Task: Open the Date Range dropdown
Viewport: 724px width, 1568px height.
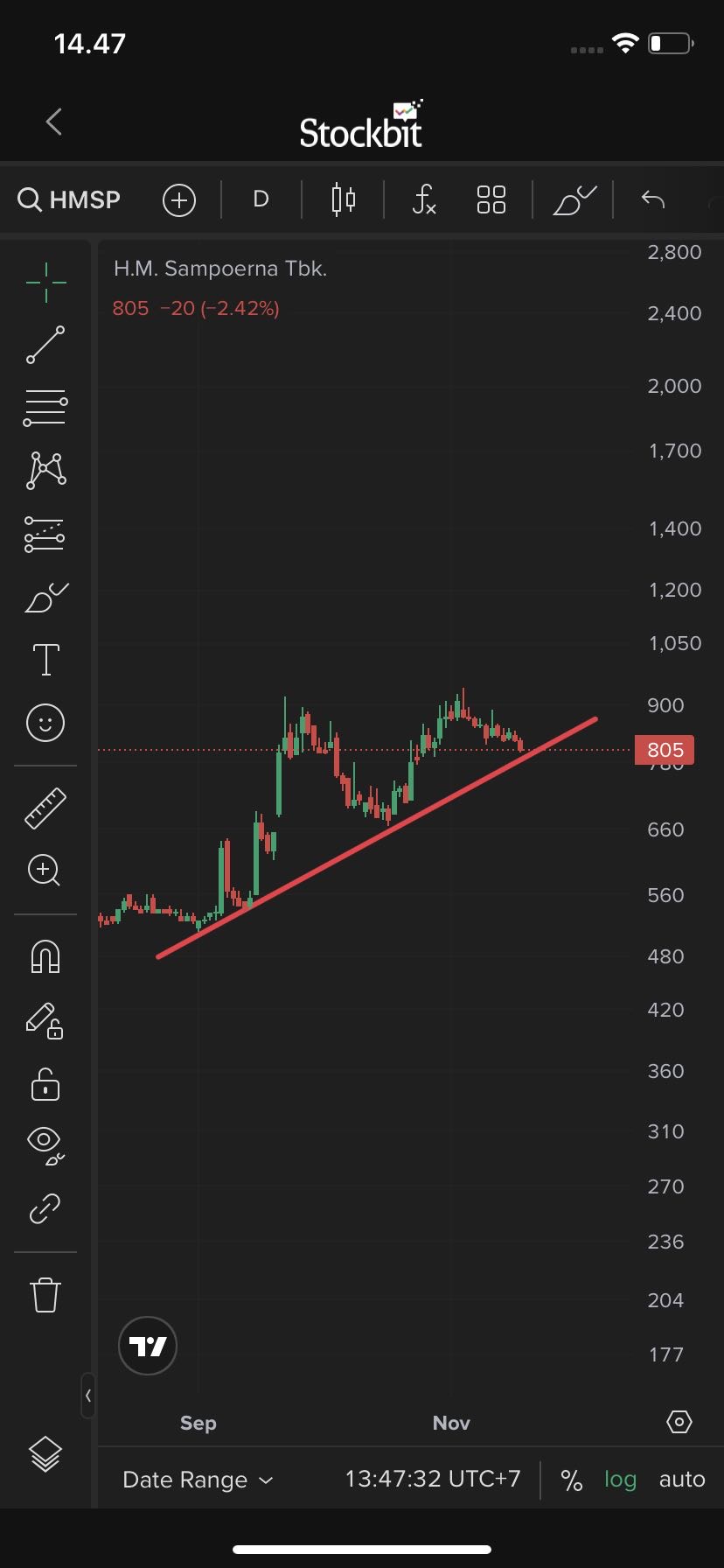Action: click(x=198, y=1480)
